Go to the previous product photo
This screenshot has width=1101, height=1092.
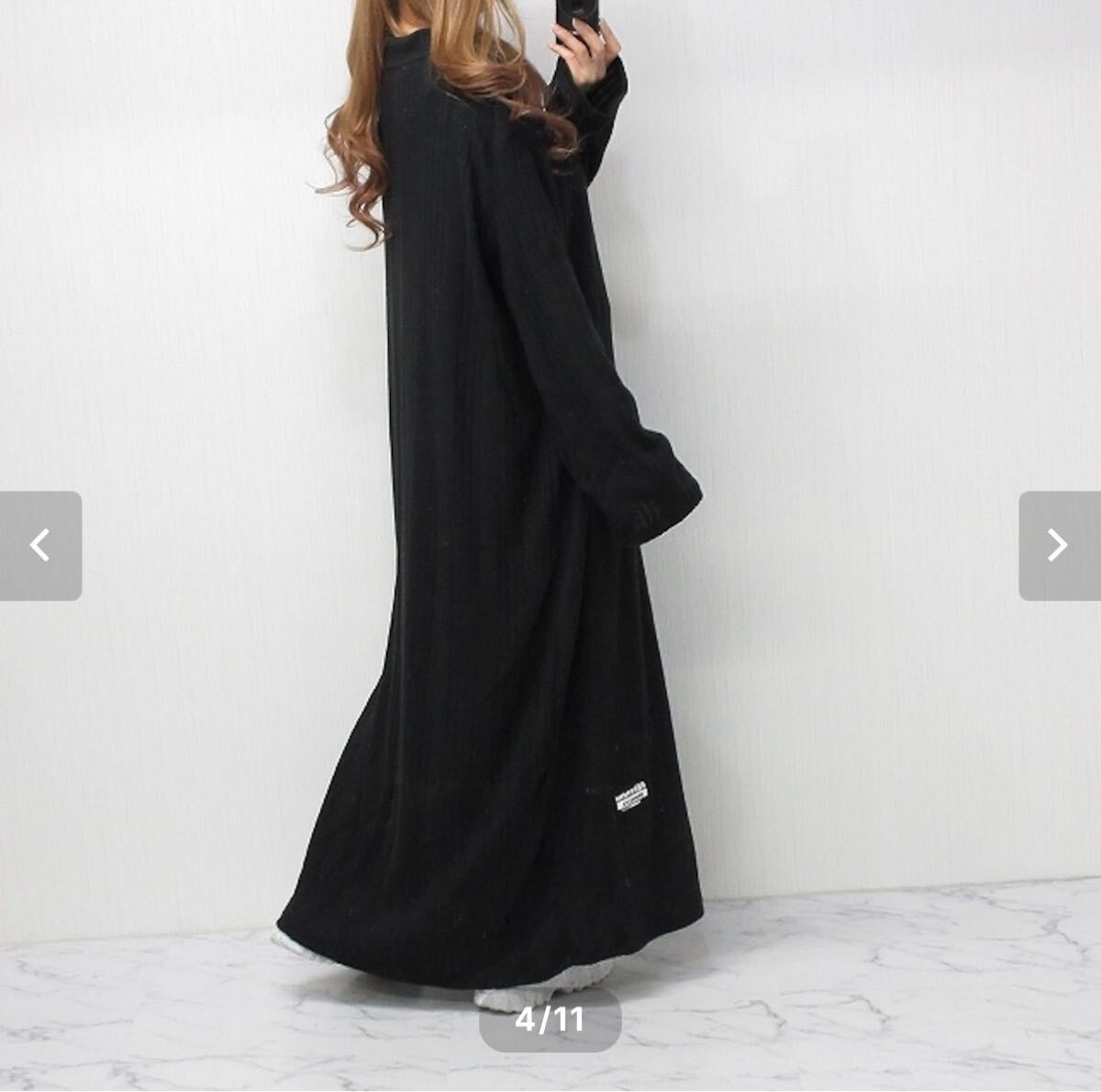[x=40, y=546]
